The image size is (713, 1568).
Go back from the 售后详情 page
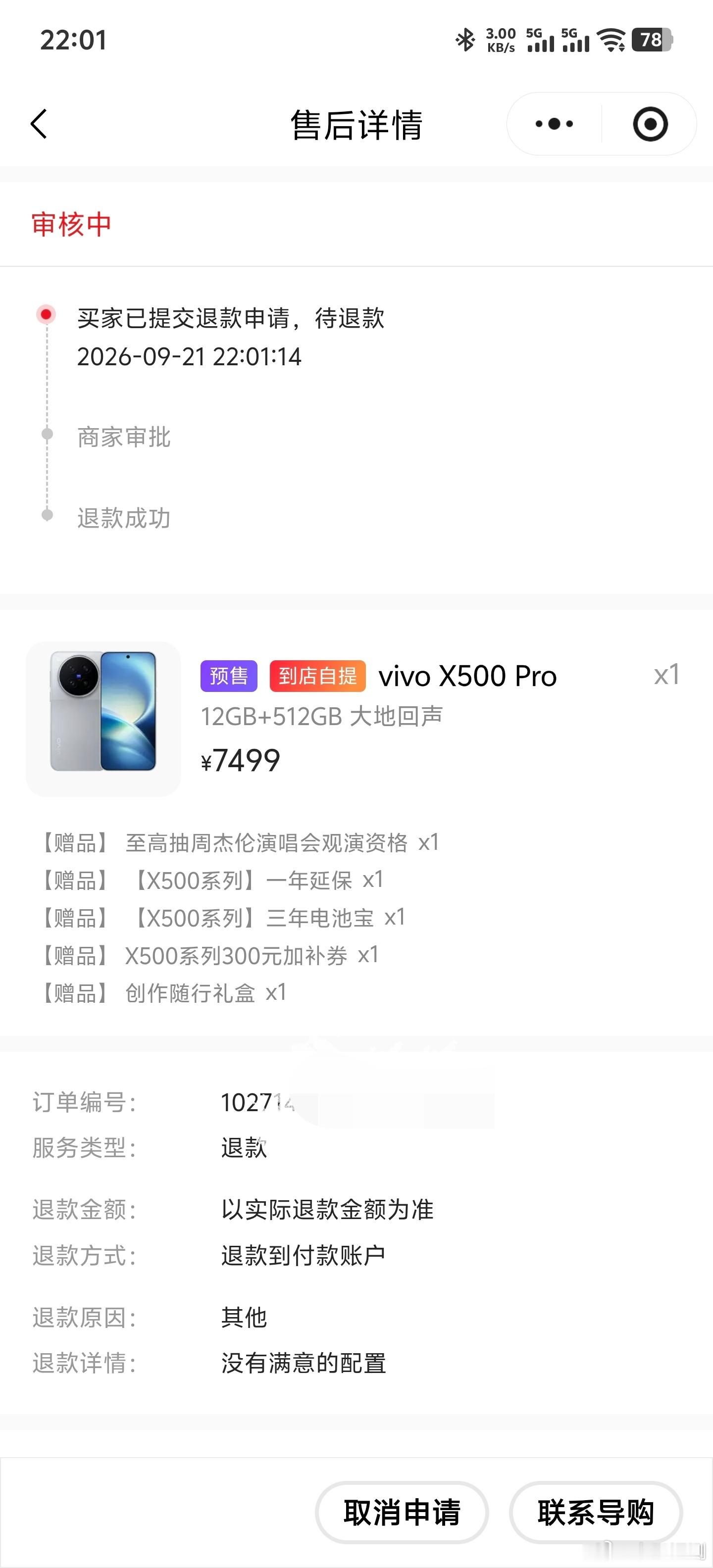(x=39, y=124)
